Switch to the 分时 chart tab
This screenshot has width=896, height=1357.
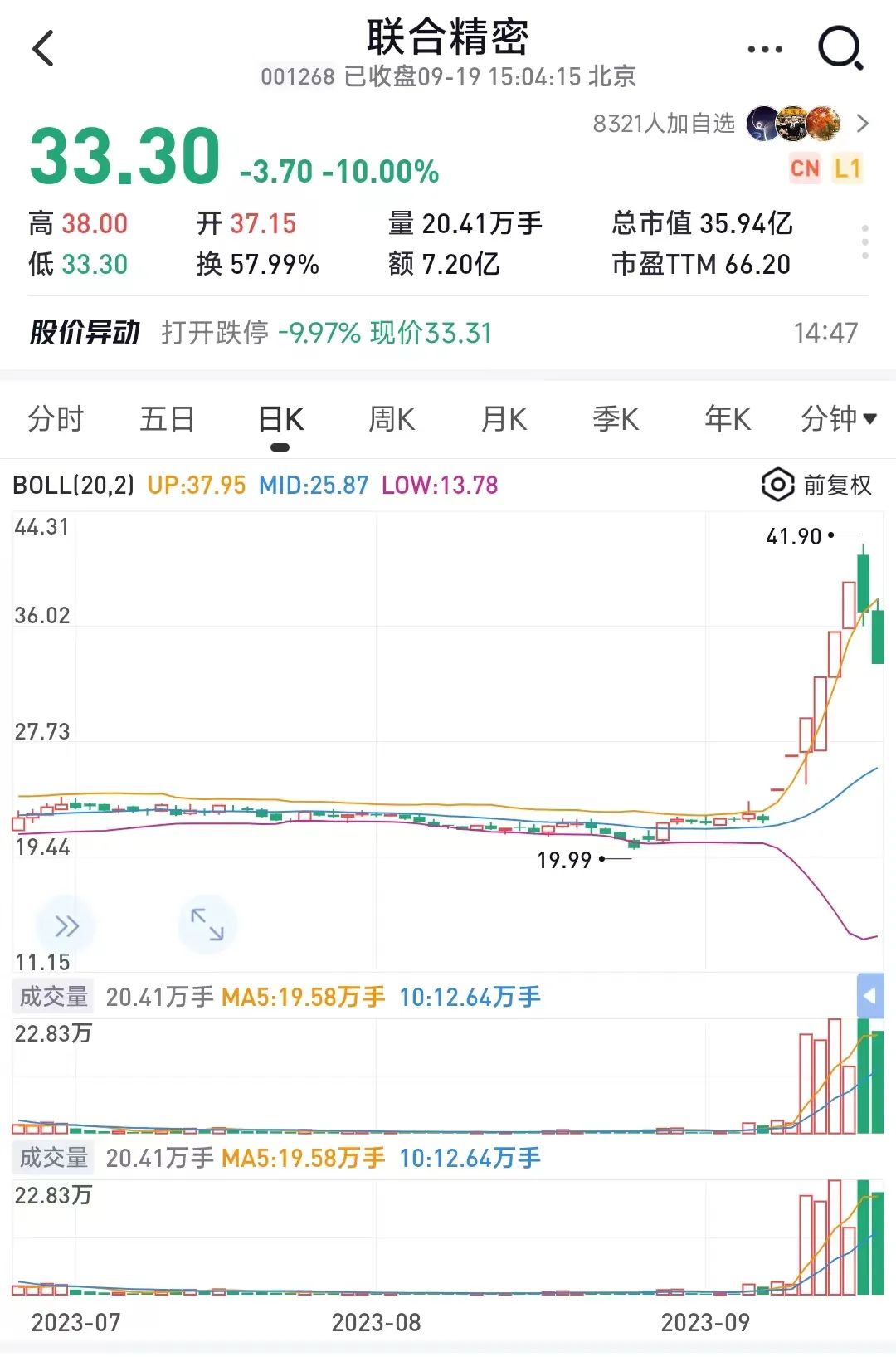point(56,419)
